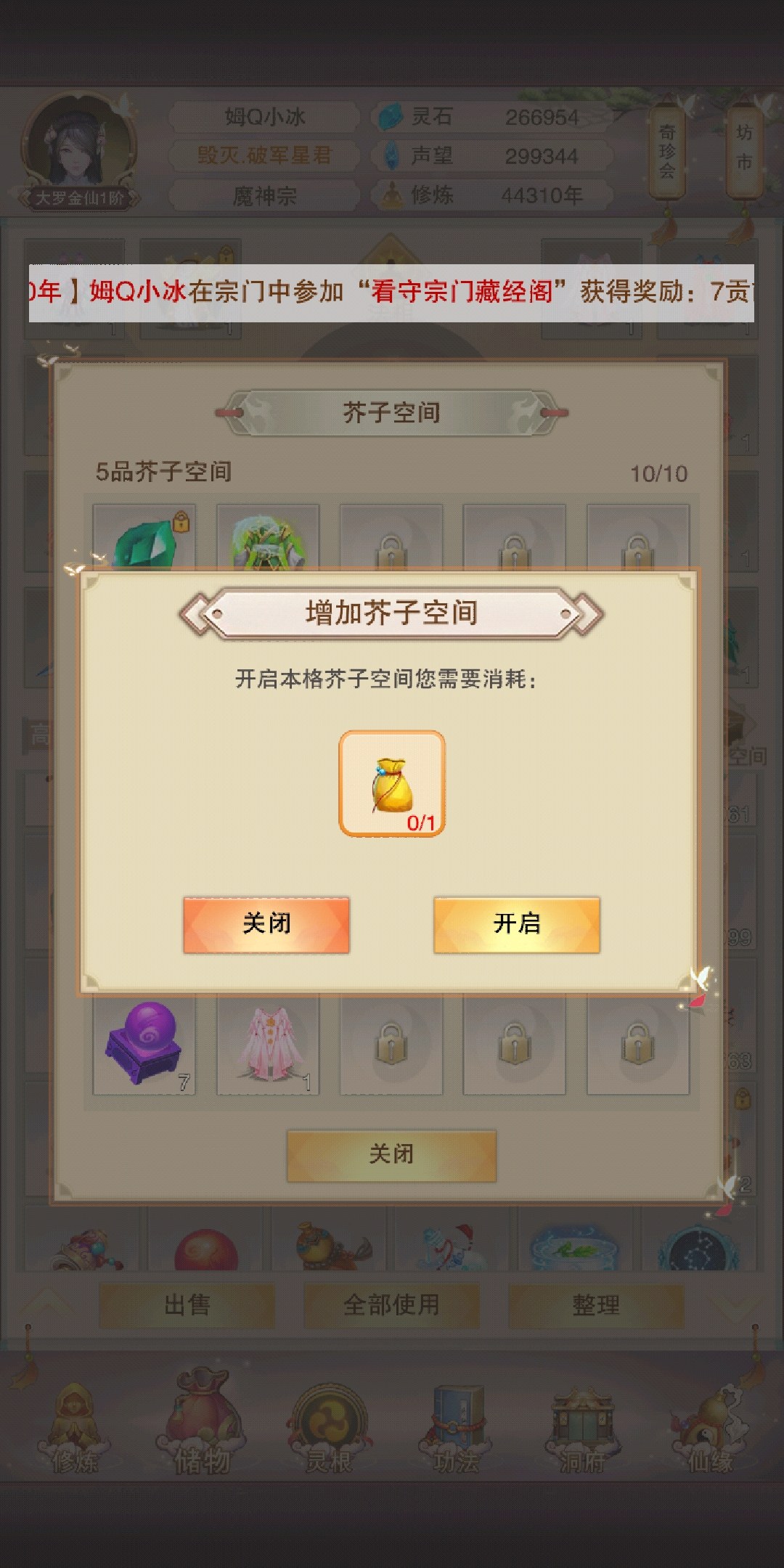Tap 整理 to sort the inventory

click(x=596, y=1305)
